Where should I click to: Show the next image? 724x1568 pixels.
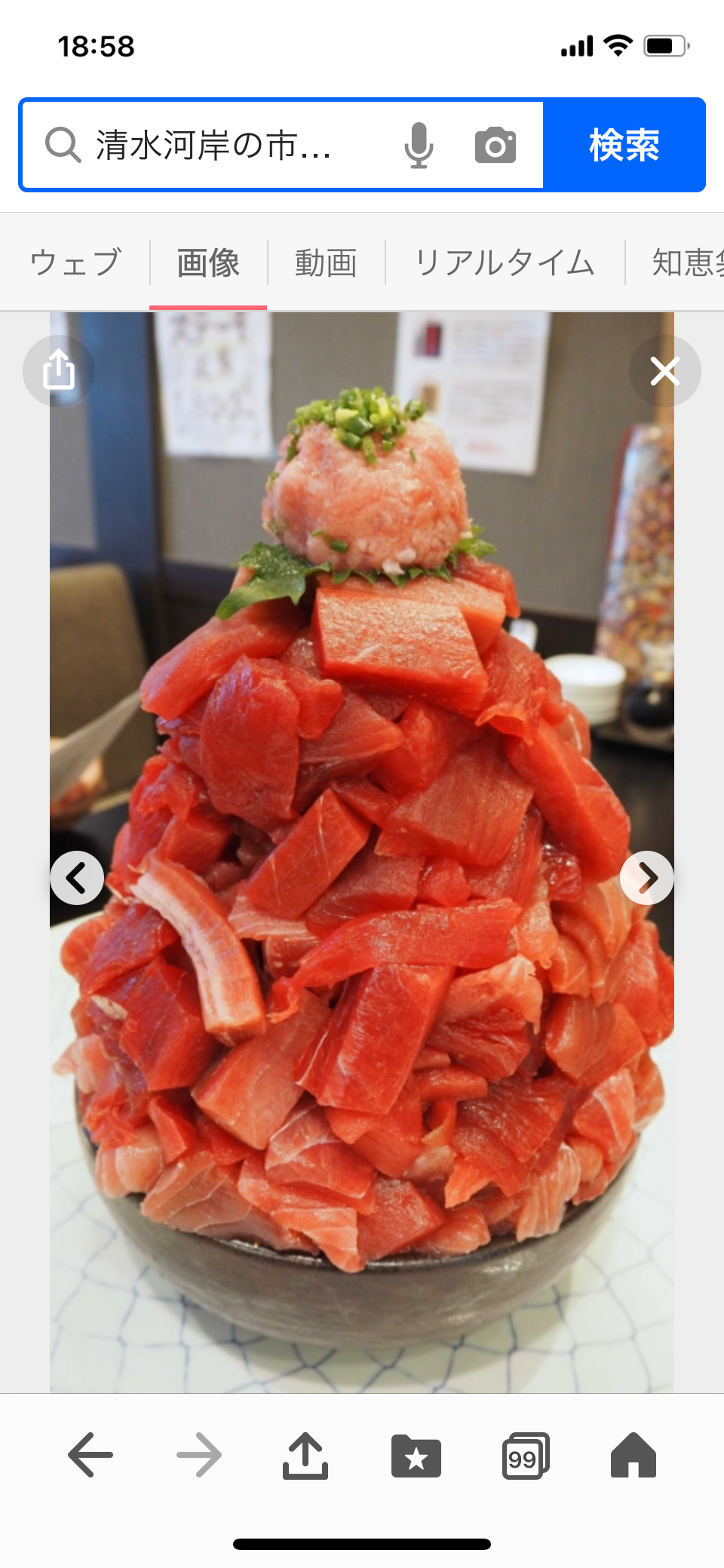[x=646, y=877]
